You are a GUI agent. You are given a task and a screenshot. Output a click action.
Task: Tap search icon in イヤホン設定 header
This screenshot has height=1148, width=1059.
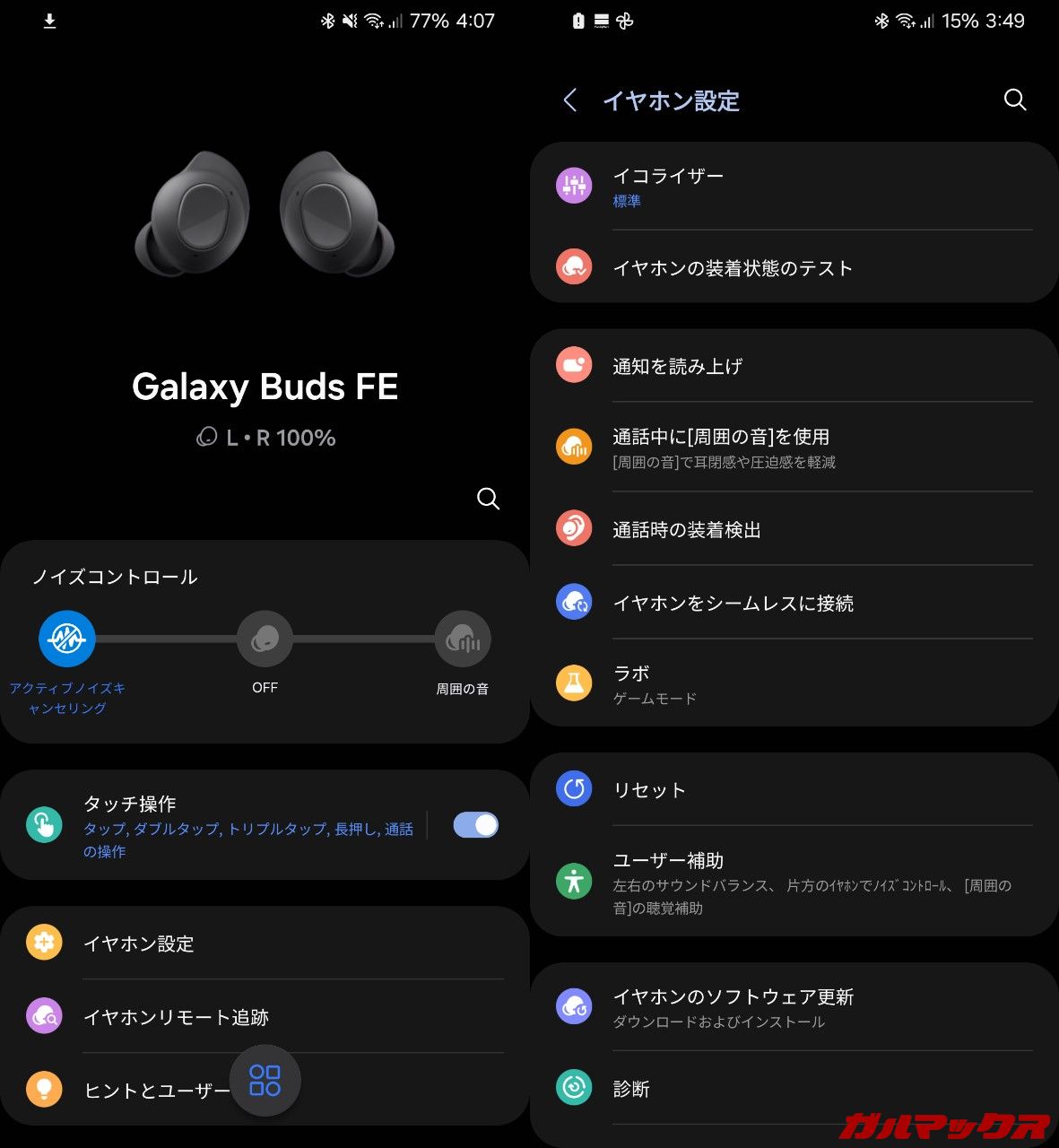coord(1014,100)
